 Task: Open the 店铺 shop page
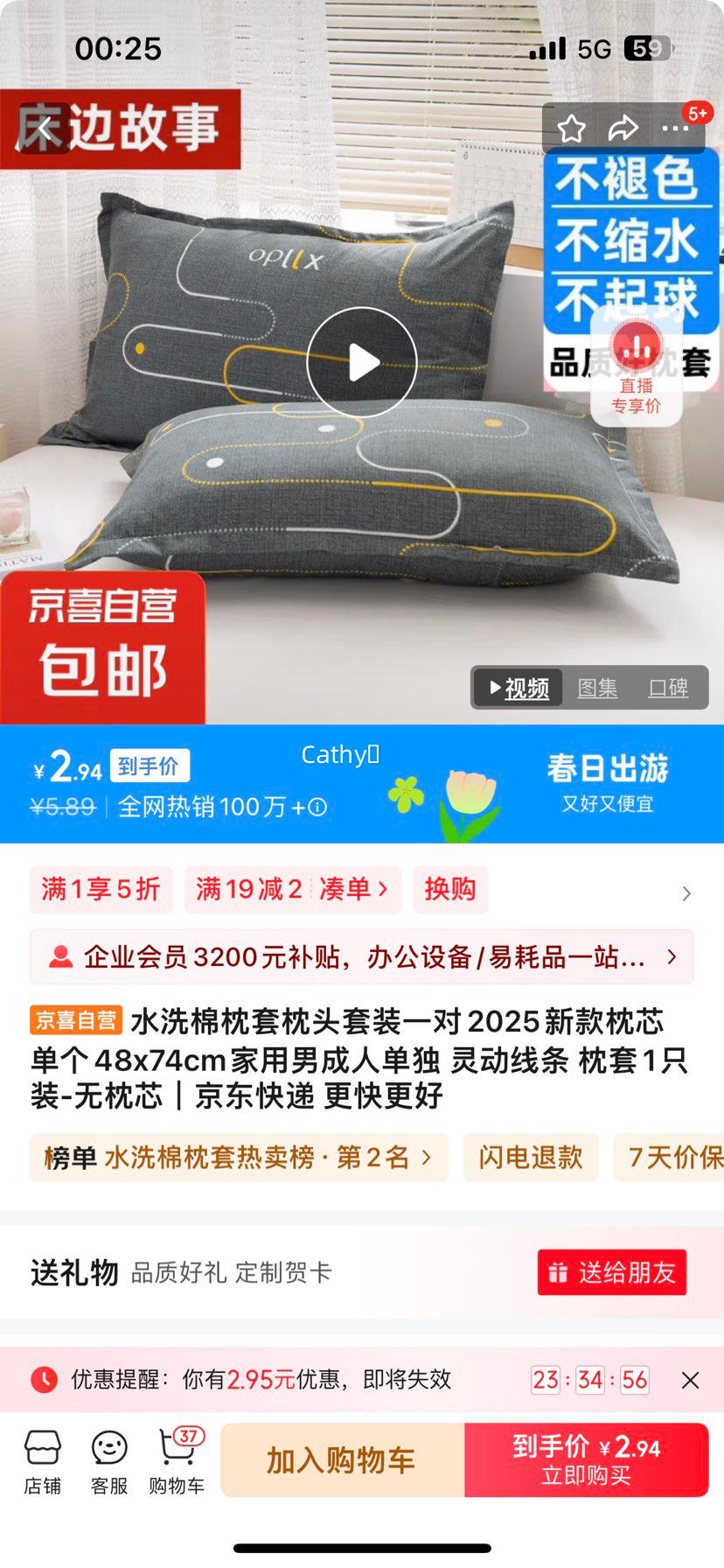42,1459
